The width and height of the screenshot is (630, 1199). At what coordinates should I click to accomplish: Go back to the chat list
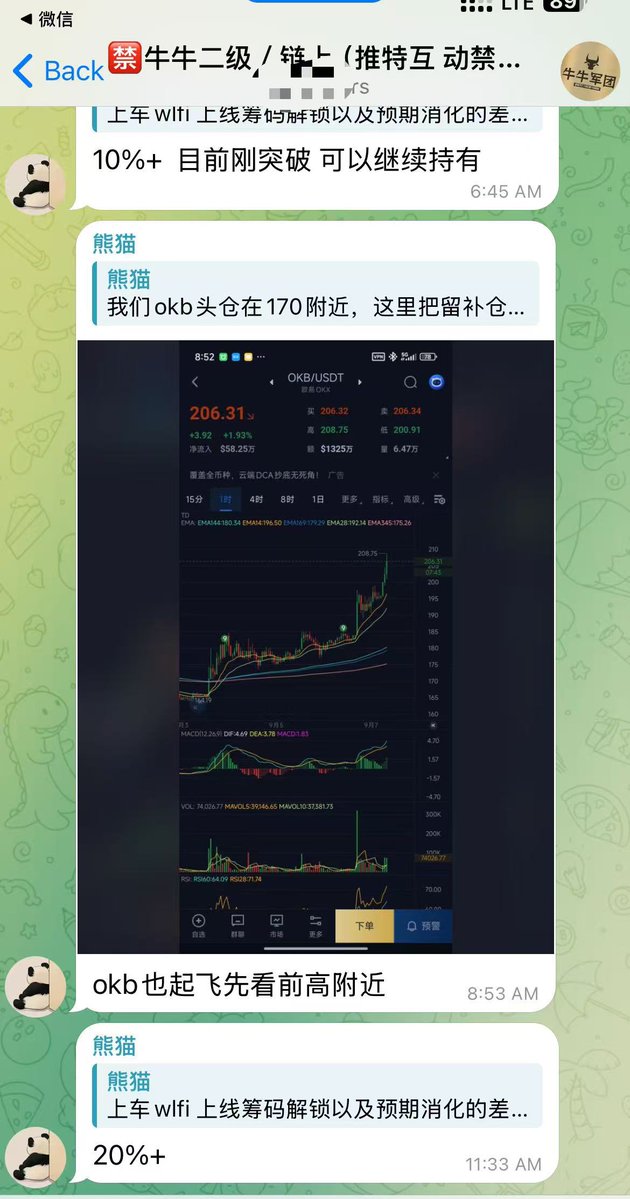[58, 70]
